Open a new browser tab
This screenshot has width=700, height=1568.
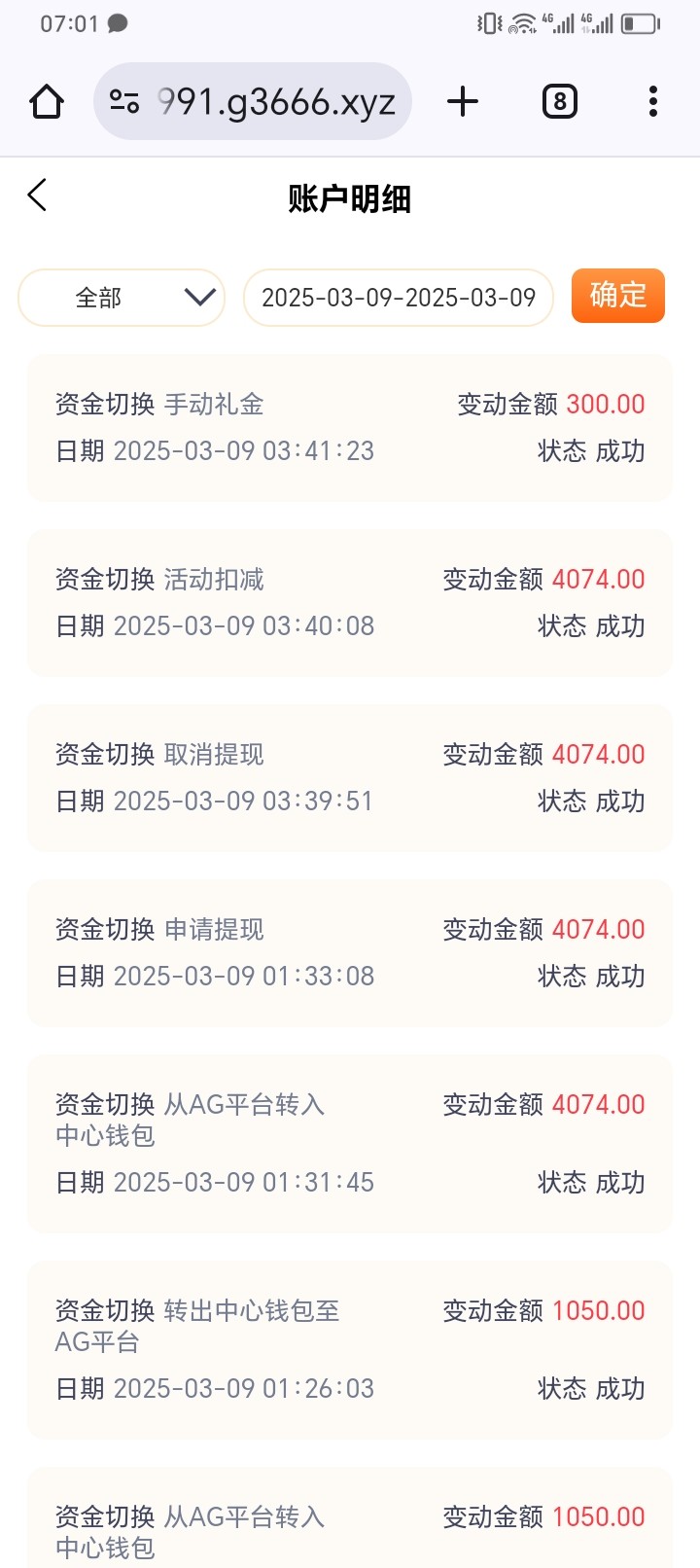pyautogui.click(x=463, y=101)
